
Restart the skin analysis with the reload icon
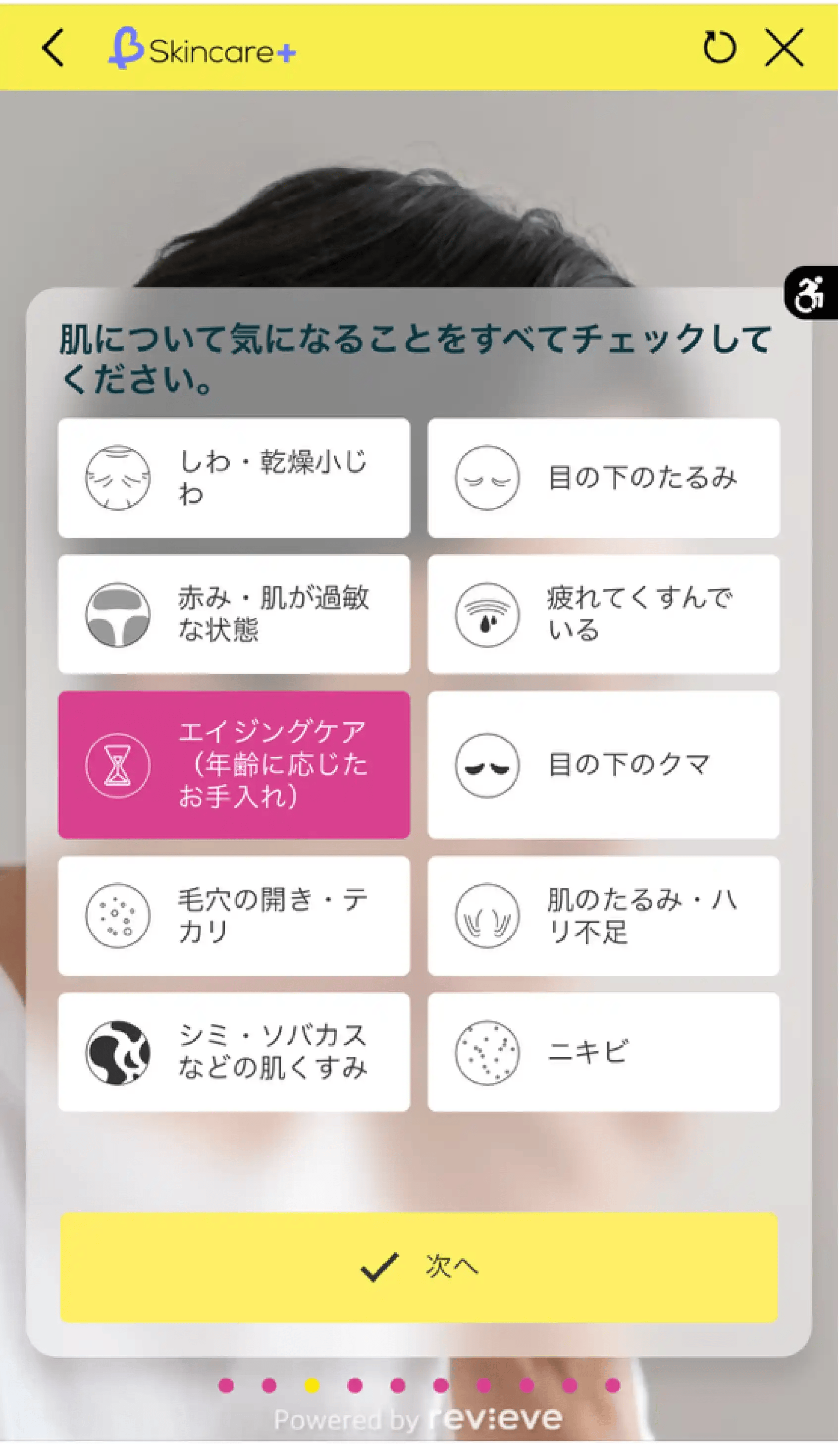720,47
